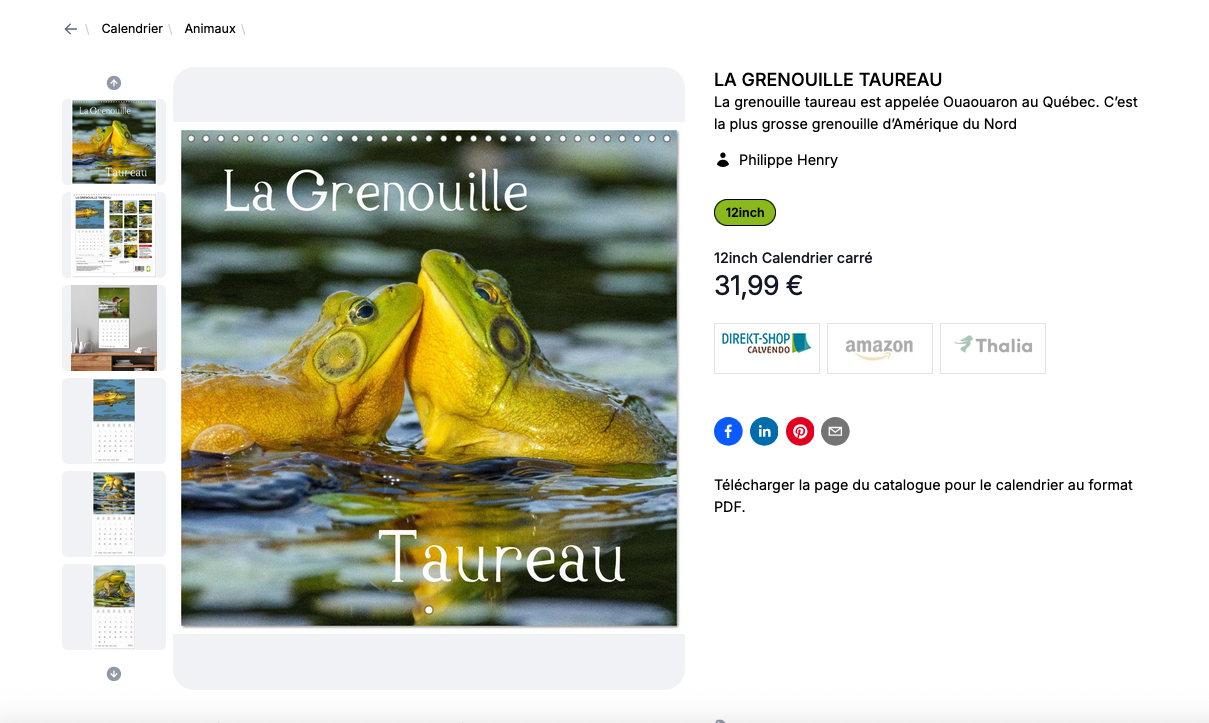Go back with the arrow icon
1209x723 pixels.
[70, 29]
